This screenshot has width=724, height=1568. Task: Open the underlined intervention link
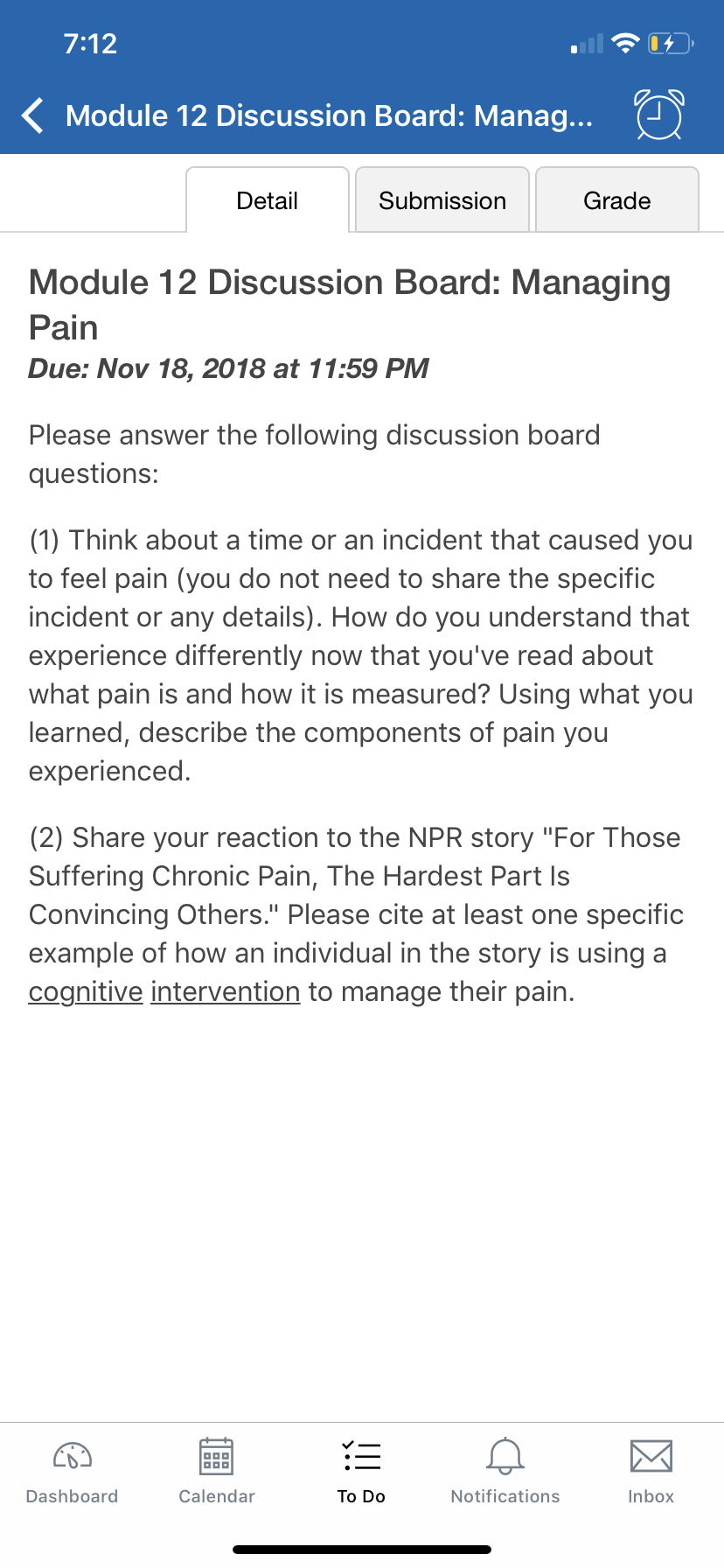pos(226,992)
